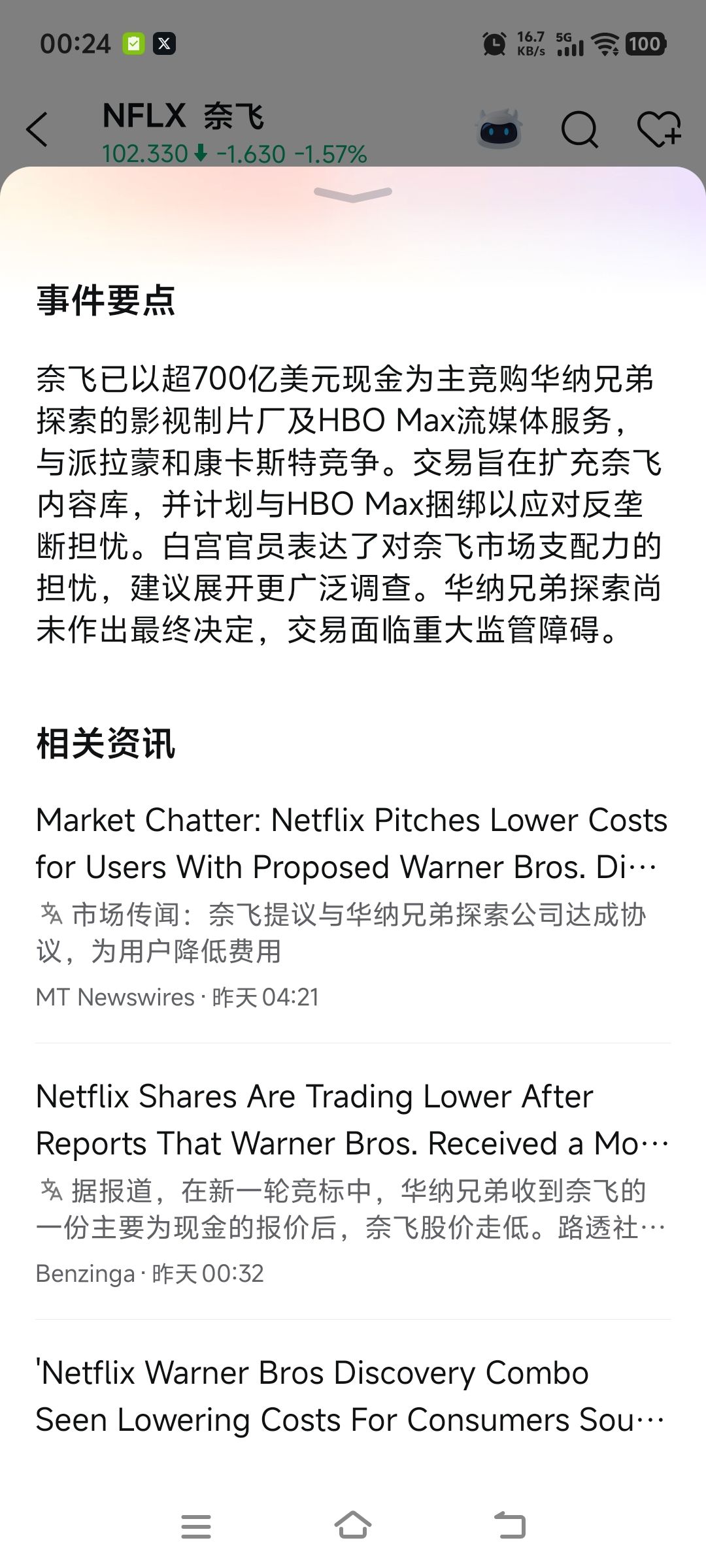Collapse the event summary sheet handle
The image size is (706, 1568).
tap(353, 193)
